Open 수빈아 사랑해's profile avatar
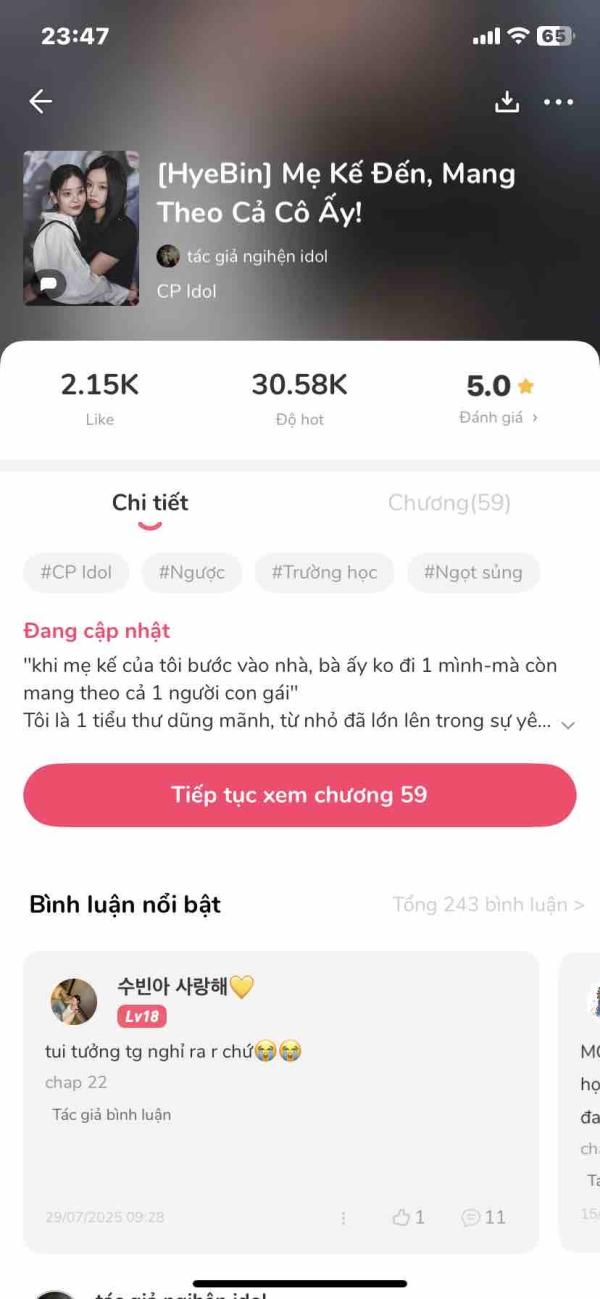The image size is (600, 1299). pos(74,1001)
